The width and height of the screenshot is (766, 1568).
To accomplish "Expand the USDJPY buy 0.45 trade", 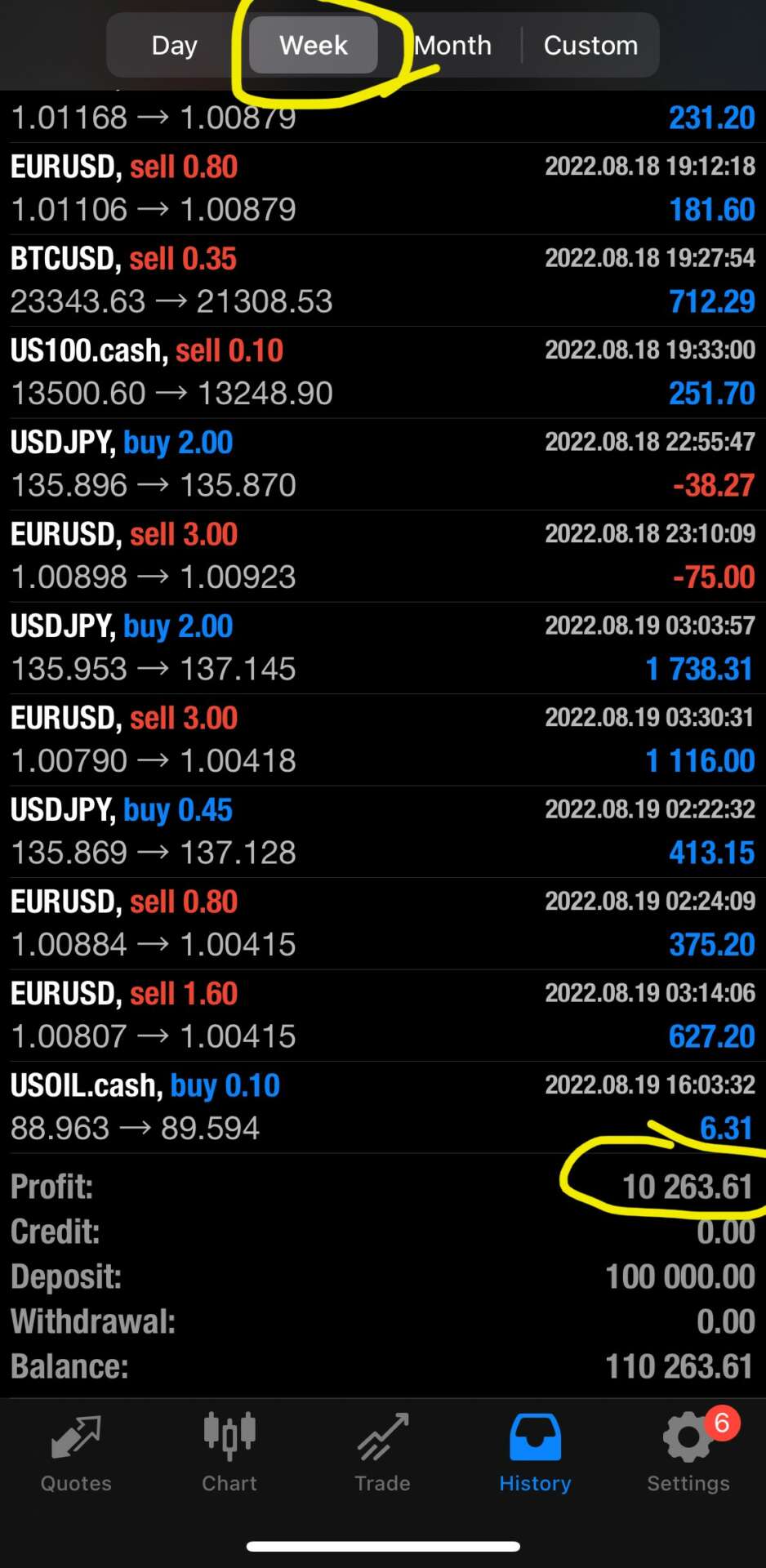I will click(382, 831).
